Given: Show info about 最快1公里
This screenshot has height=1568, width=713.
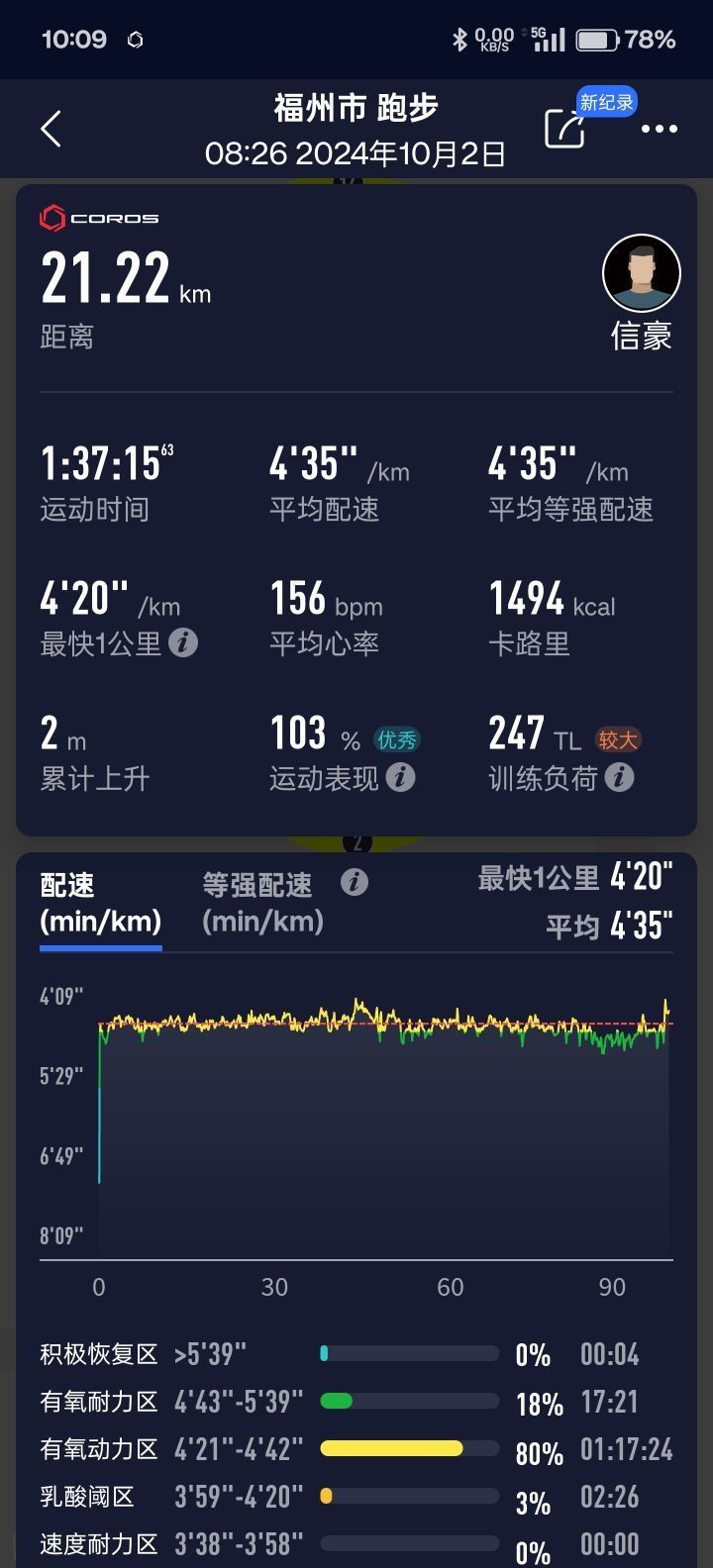Looking at the screenshot, I should tap(183, 643).
